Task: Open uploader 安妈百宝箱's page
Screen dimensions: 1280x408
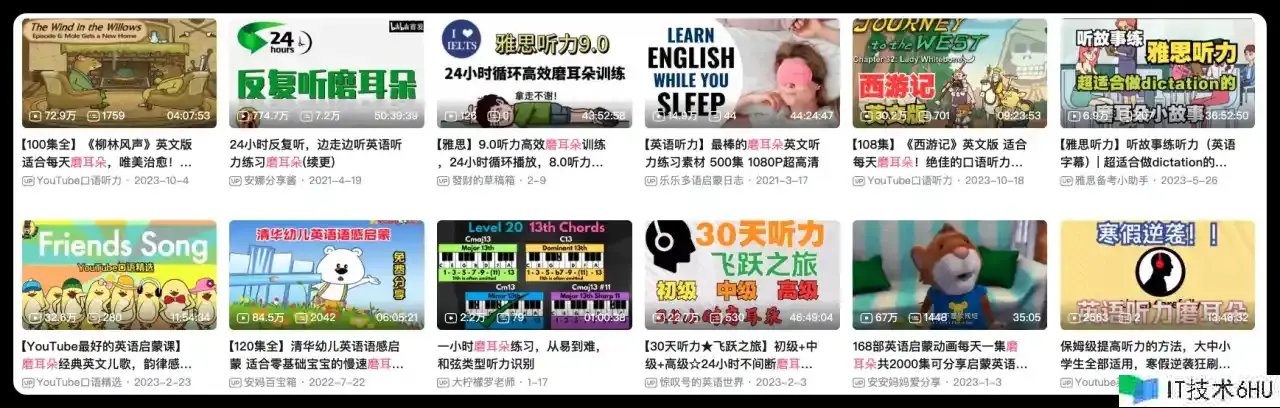Action: [270, 382]
